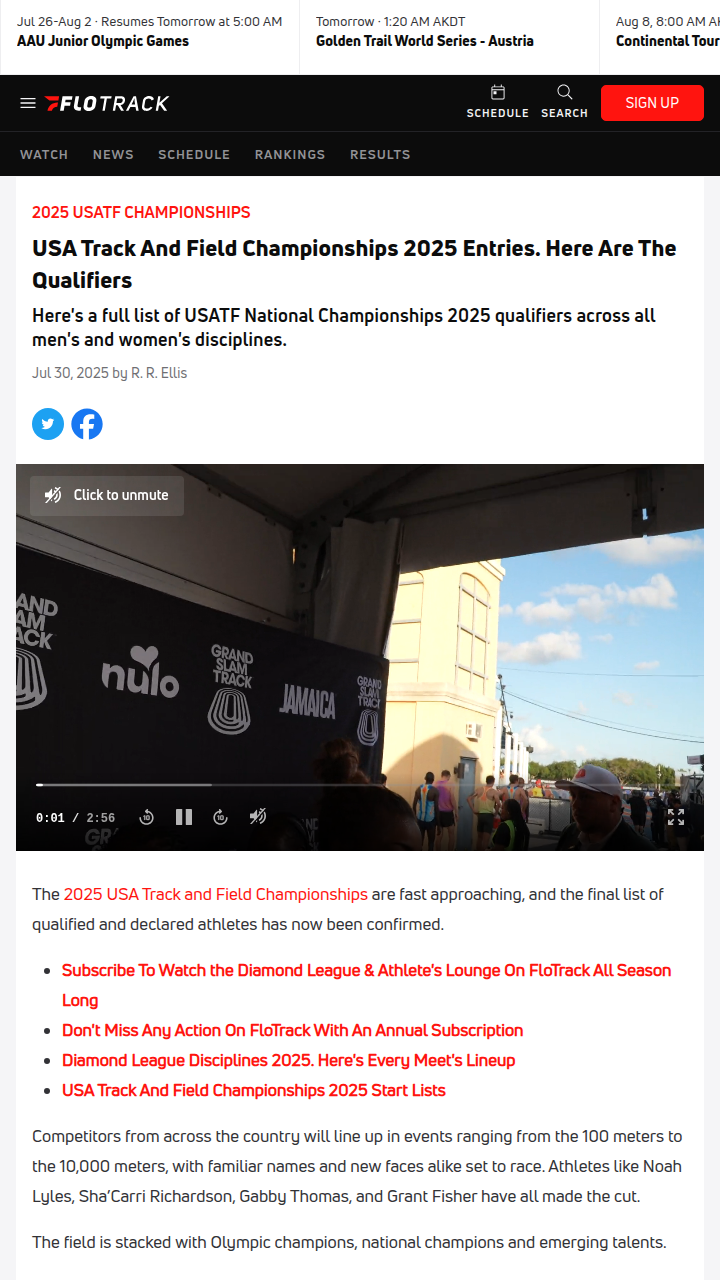The image size is (720, 1280).
Task: Switch to the News tab
Action: [x=113, y=154]
